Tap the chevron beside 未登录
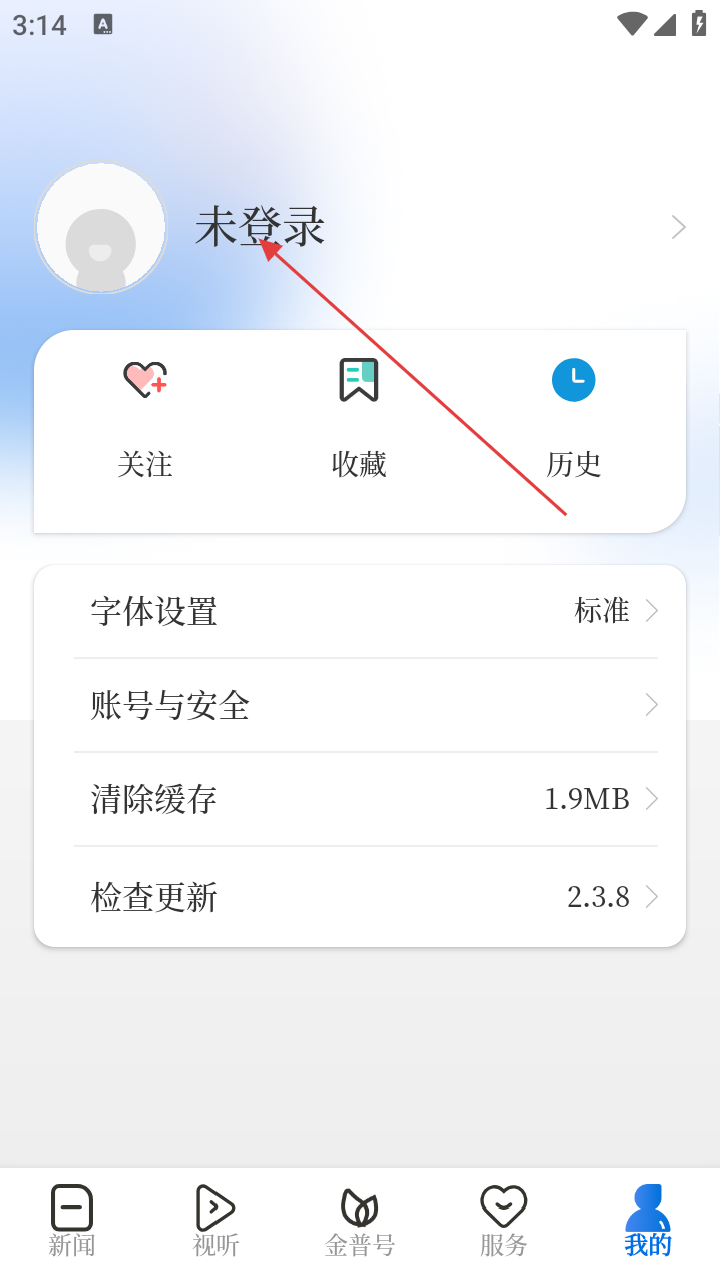Screen dimensions: 720x1280 click(678, 228)
